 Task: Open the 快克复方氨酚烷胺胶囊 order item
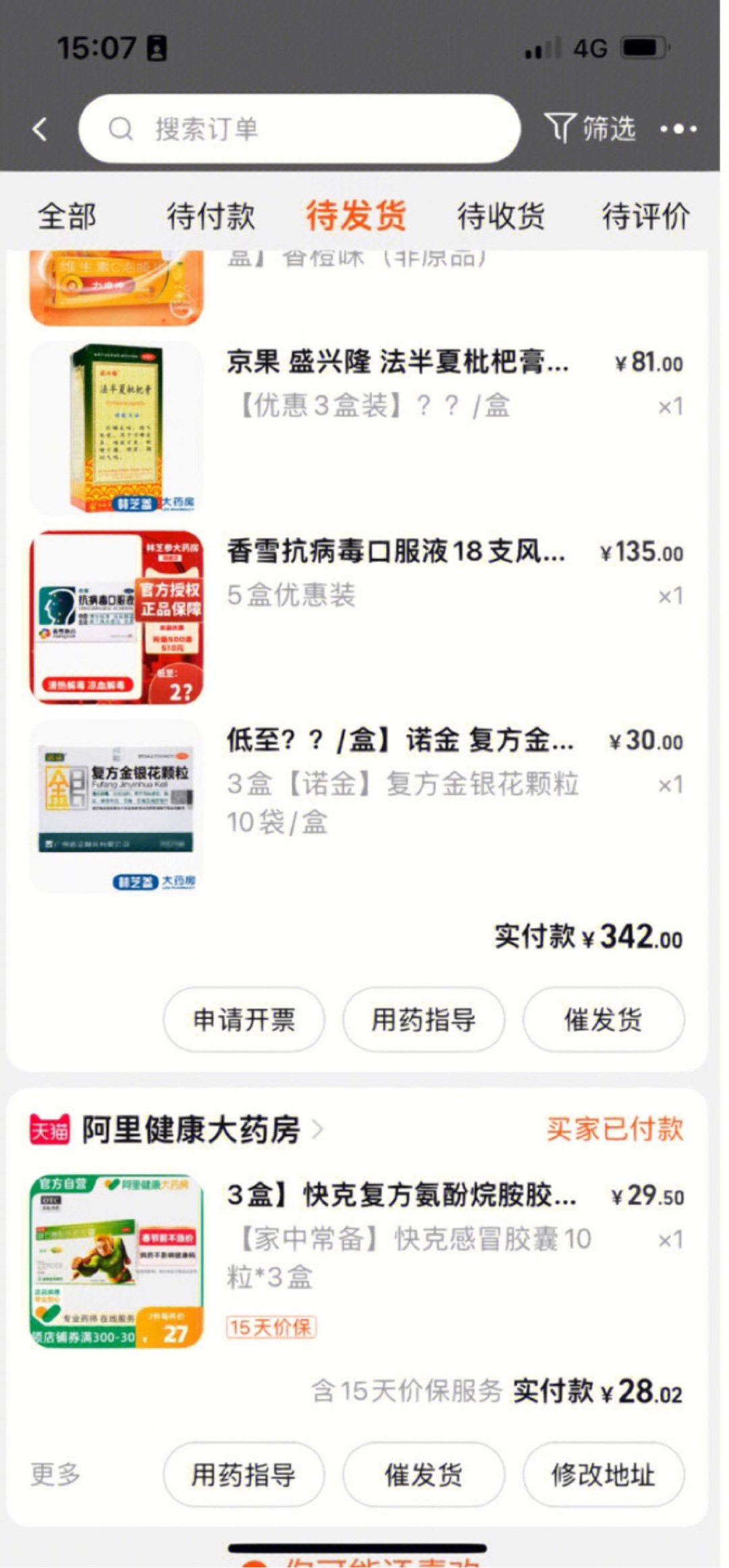[x=401, y=1196]
